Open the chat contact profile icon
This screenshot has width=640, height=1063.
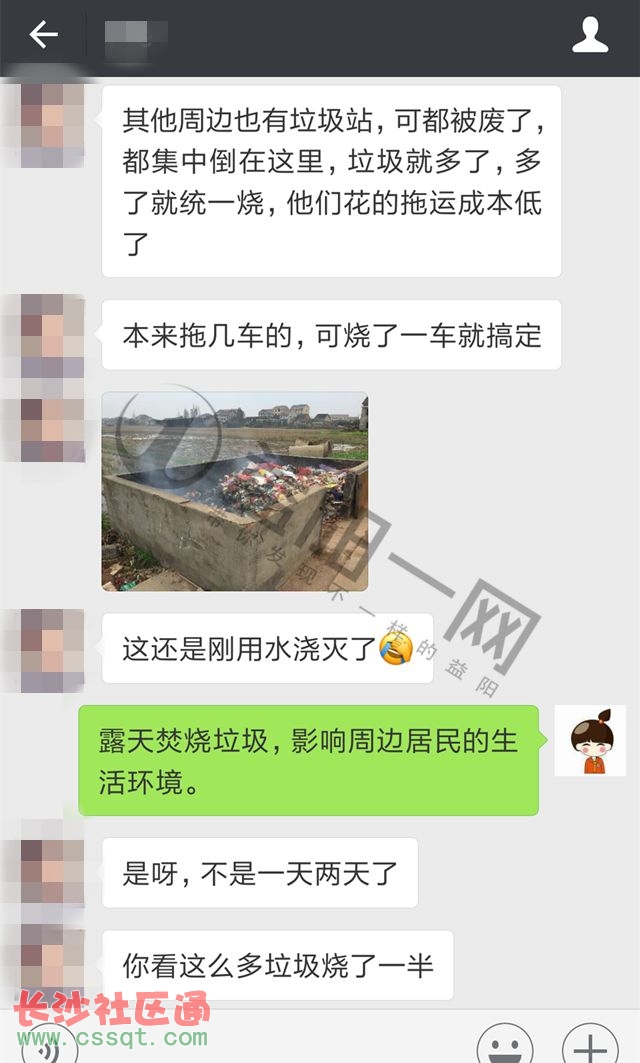click(x=590, y=36)
